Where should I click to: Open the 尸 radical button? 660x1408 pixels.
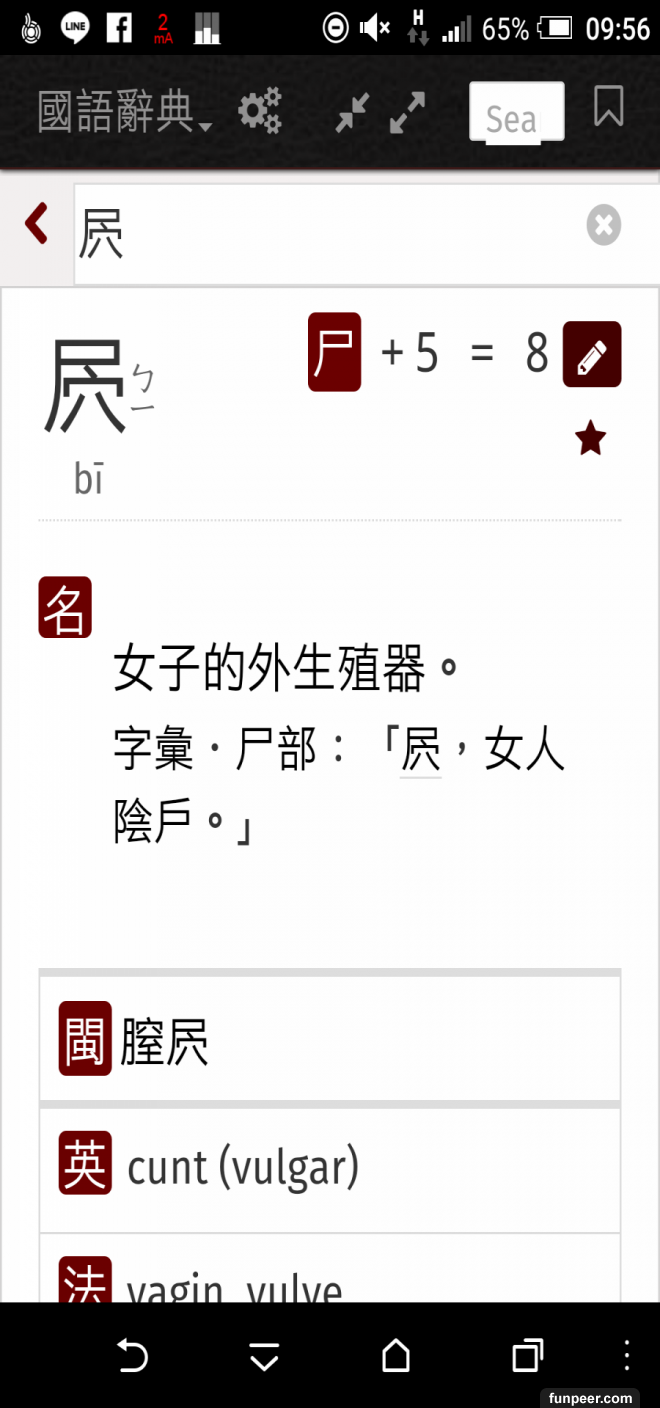334,352
